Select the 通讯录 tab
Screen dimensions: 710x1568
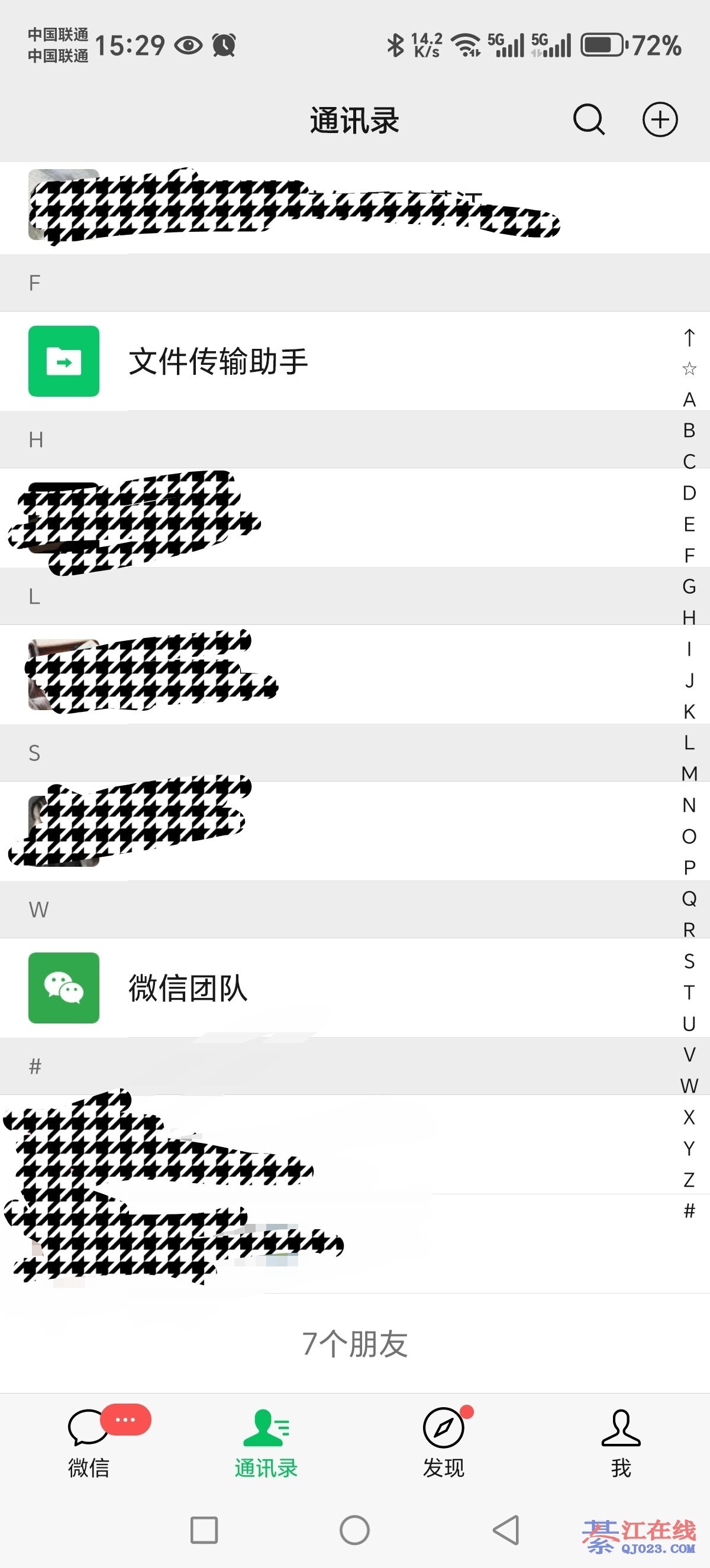click(266, 1443)
